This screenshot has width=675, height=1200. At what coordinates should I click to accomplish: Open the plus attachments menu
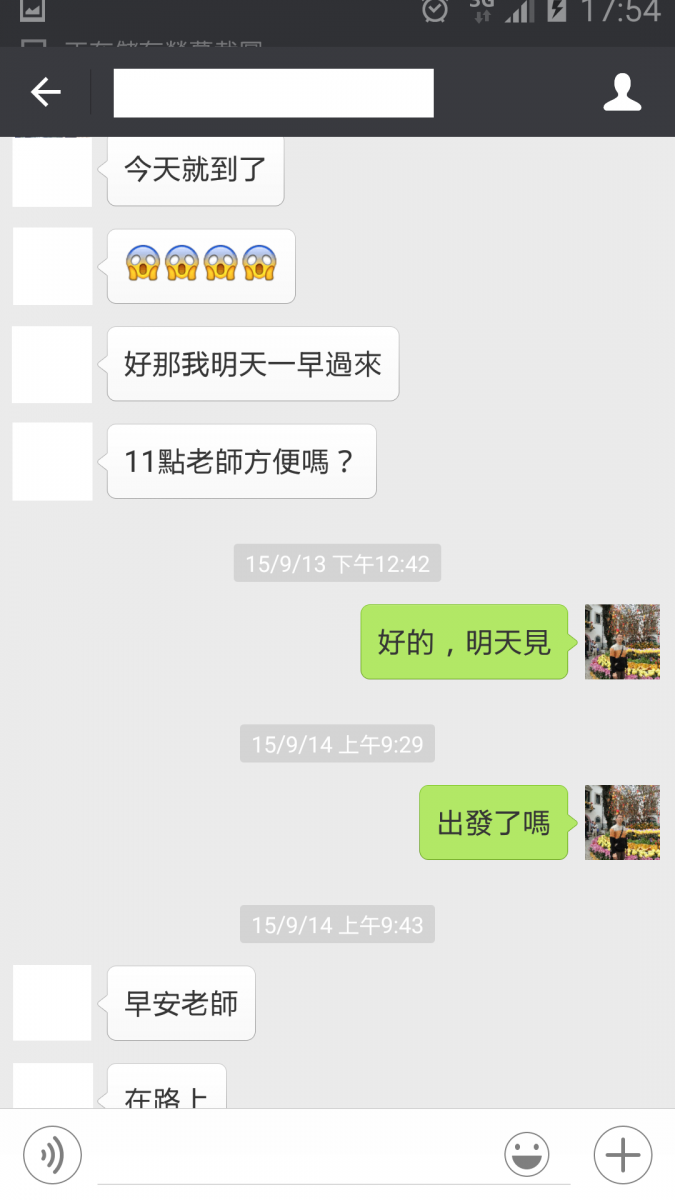(622, 1156)
